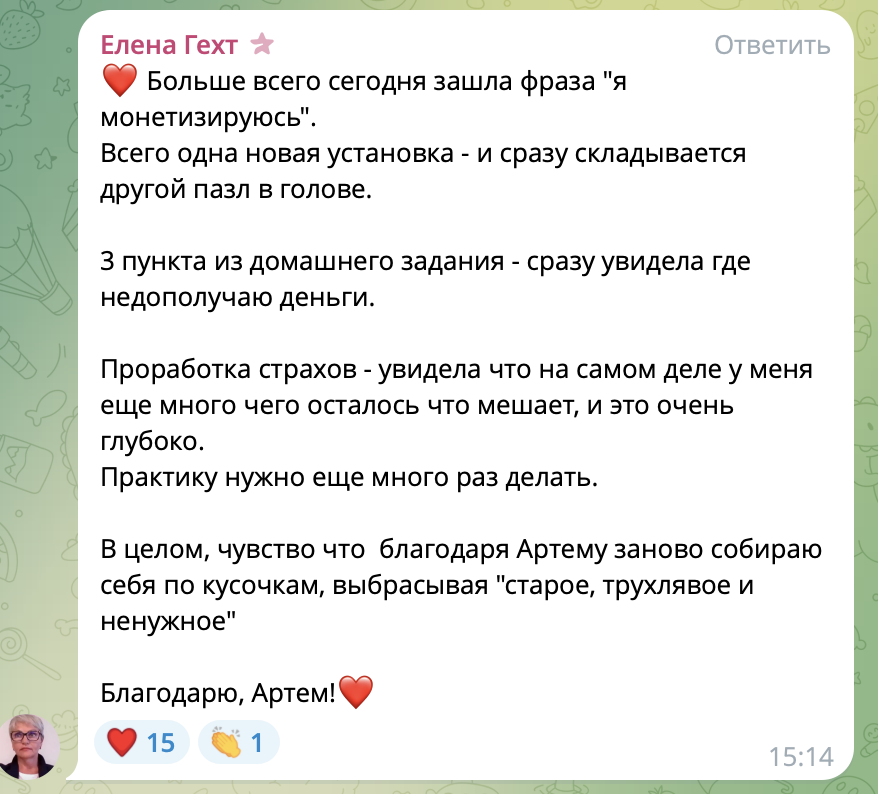Open Елена Гехт's profile via her name
This screenshot has height=794, width=878.
point(169,45)
